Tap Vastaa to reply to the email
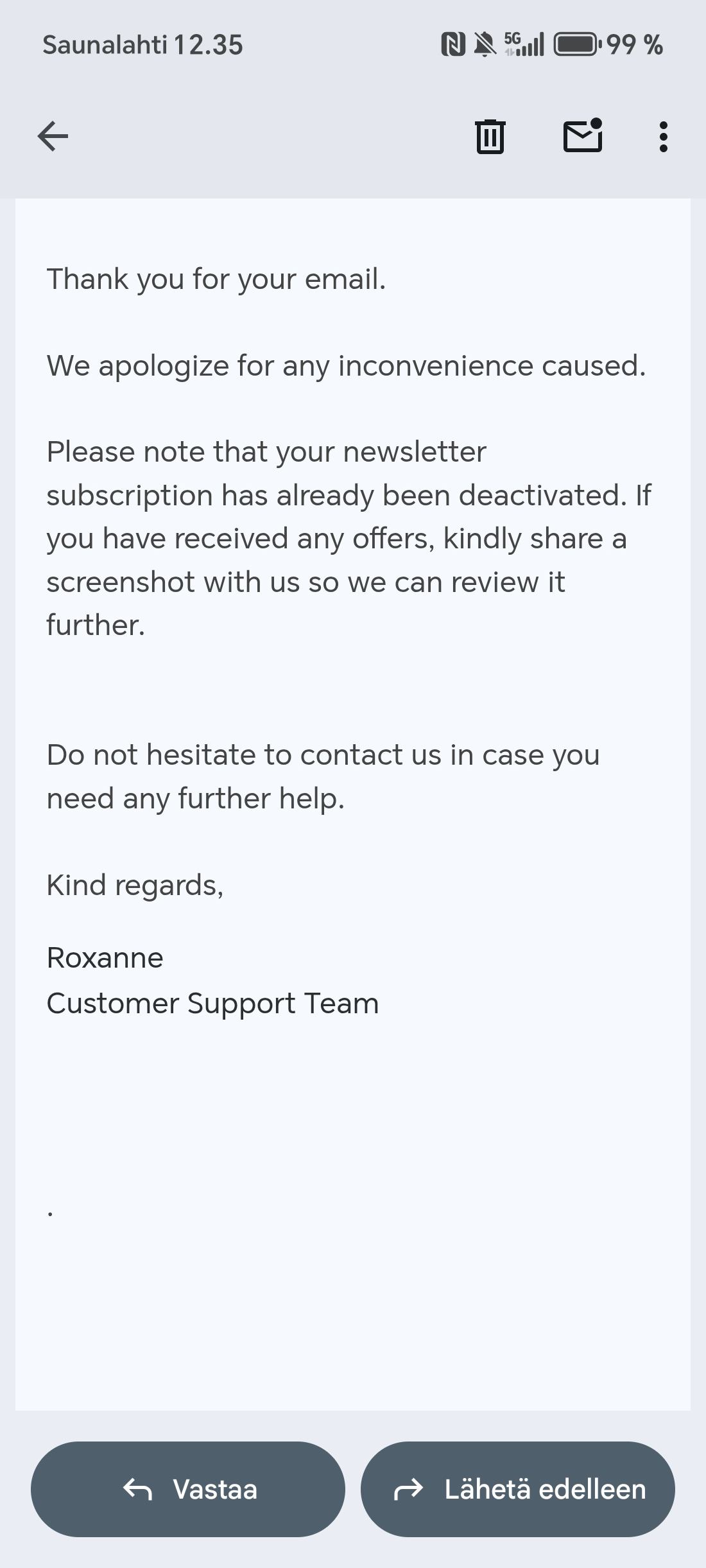The width and height of the screenshot is (706, 1568). 188,1489
